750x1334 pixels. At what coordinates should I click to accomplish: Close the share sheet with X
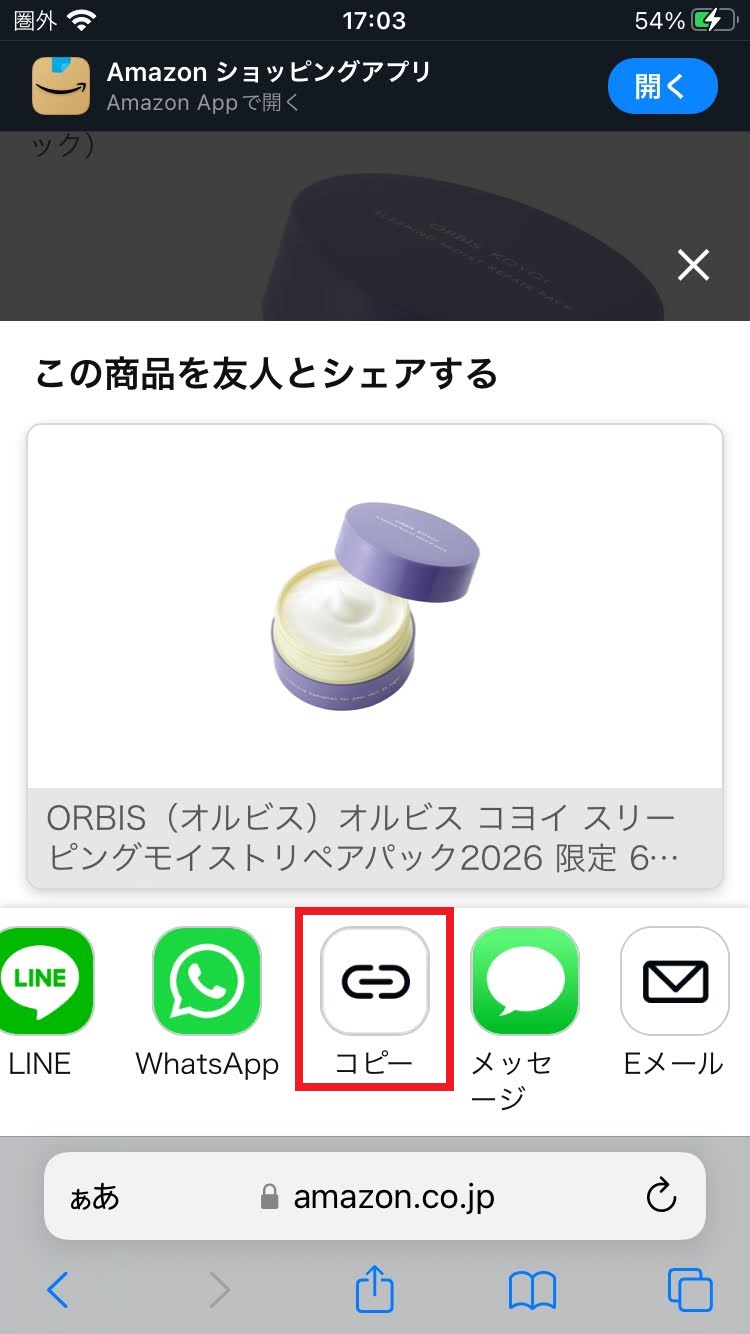pos(693,265)
